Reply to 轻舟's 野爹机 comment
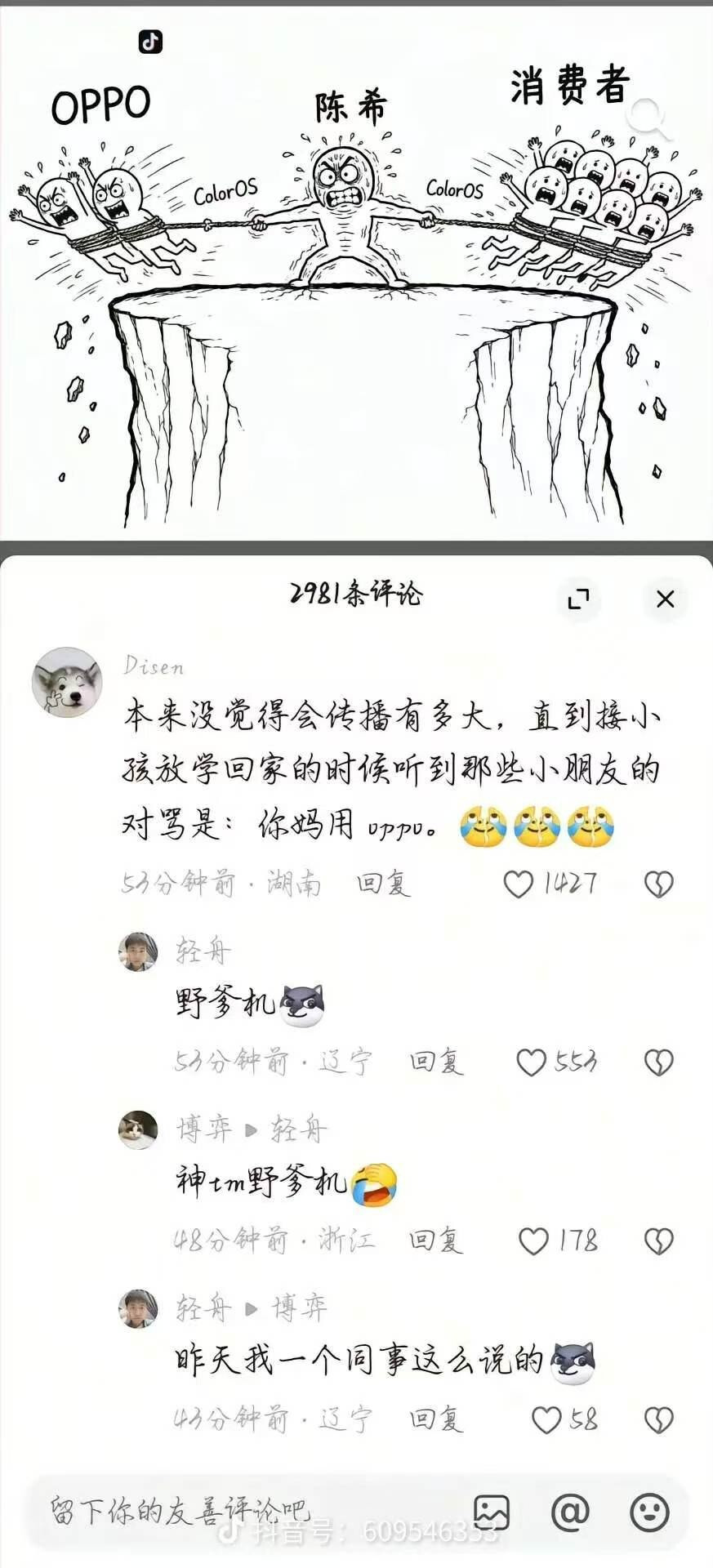The width and height of the screenshot is (713, 1568). point(436,1062)
